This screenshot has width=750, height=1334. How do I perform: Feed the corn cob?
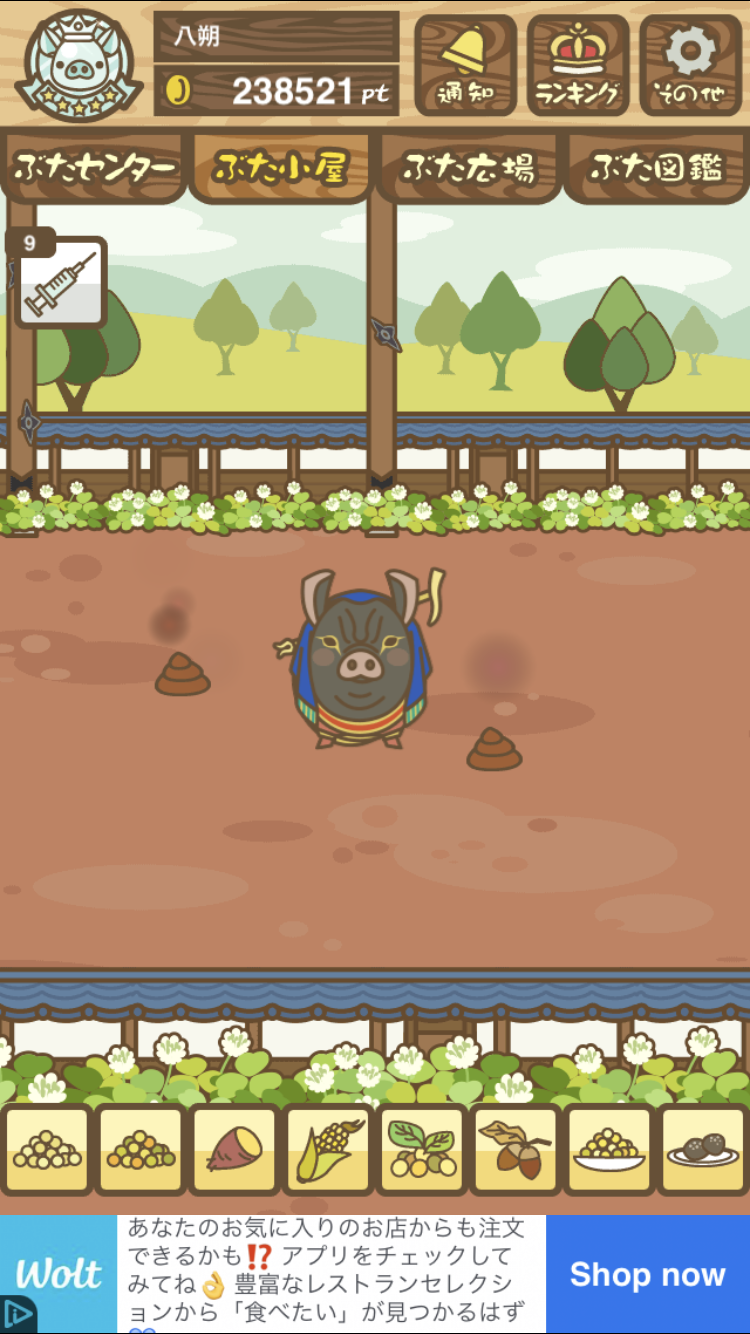point(328,1150)
